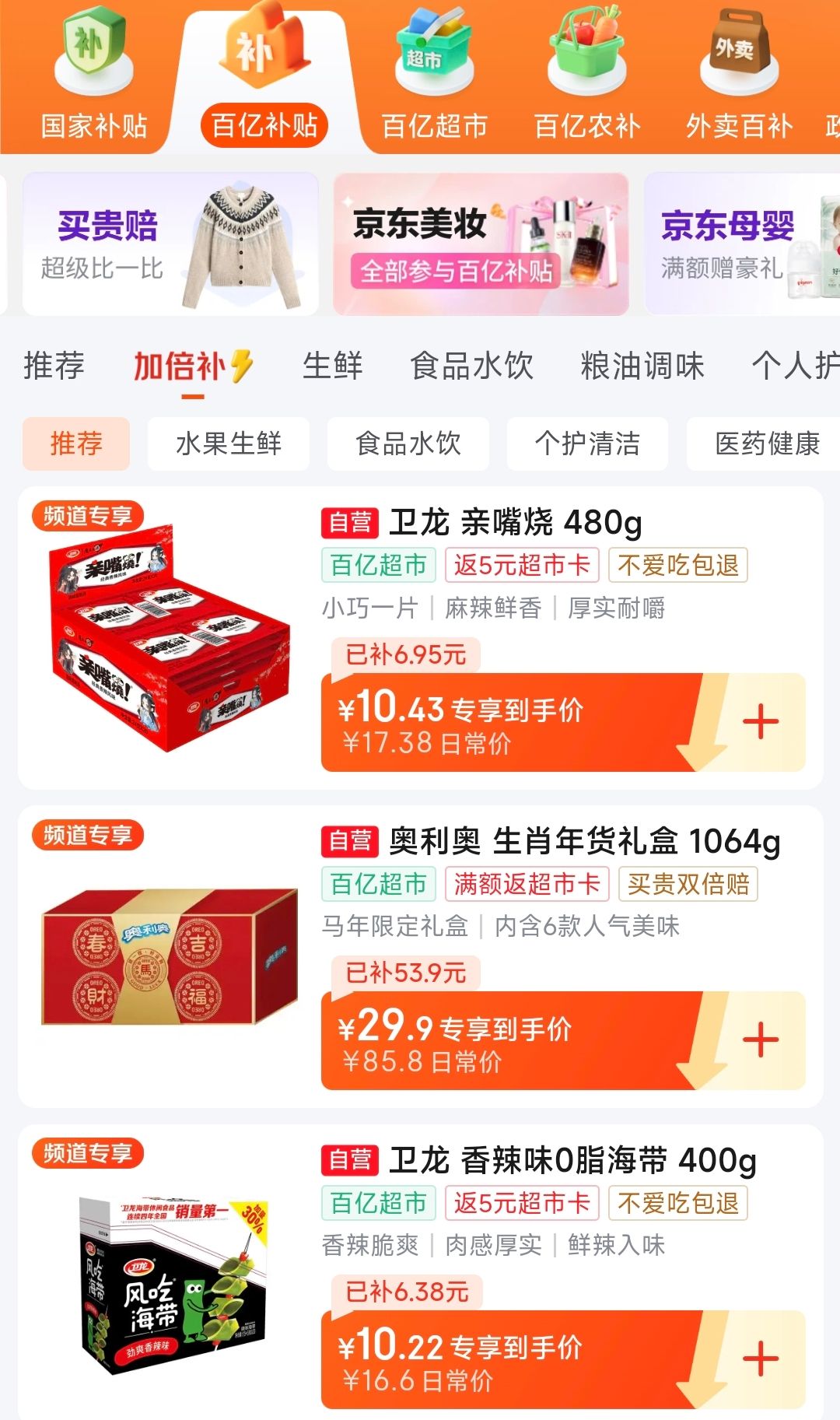View the 奥利奥 生肖年货礼盒 1064g product

pos(583,842)
